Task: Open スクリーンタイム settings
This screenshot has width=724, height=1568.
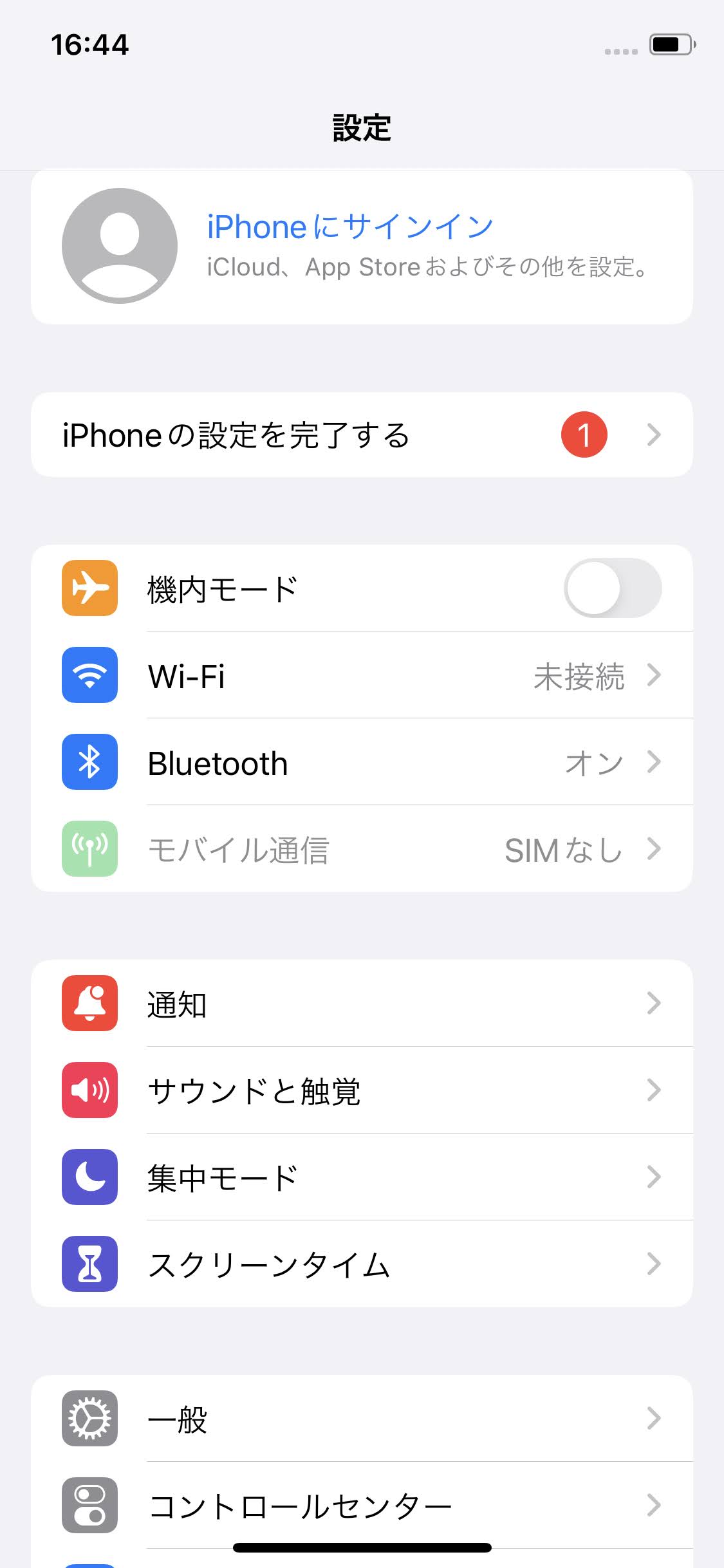Action: (362, 1264)
